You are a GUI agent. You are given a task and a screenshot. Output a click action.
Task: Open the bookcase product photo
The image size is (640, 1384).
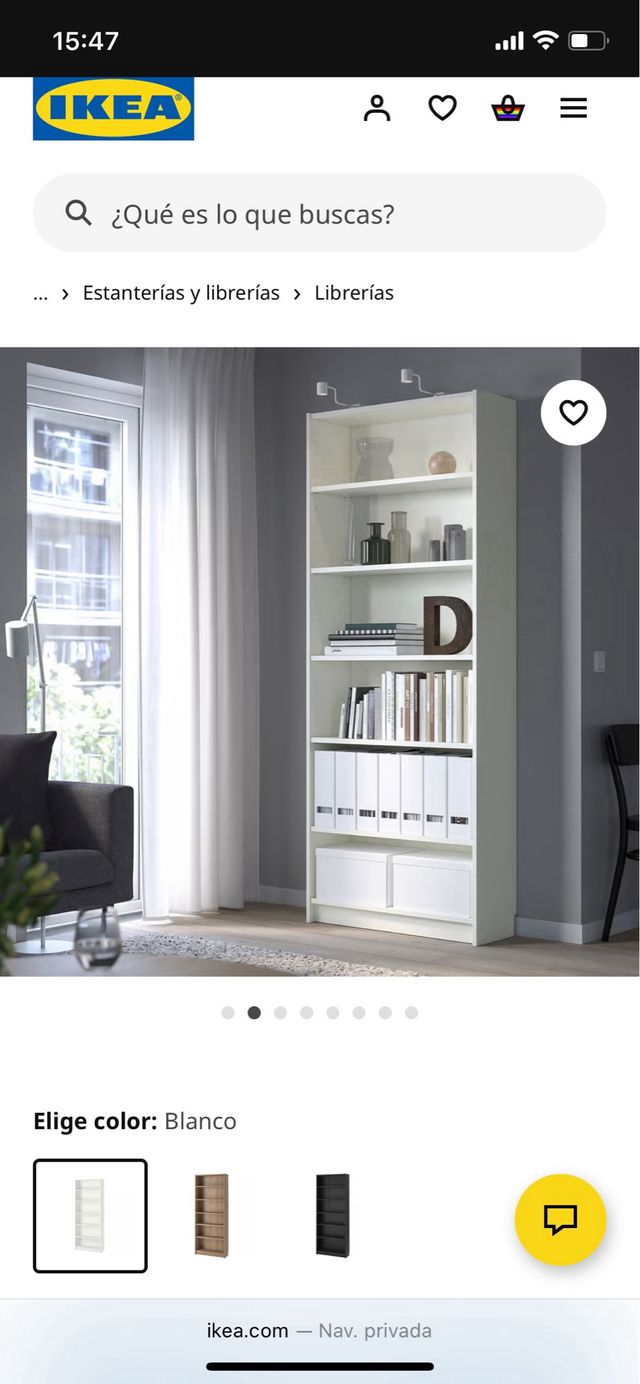click(x=320, y=662)
